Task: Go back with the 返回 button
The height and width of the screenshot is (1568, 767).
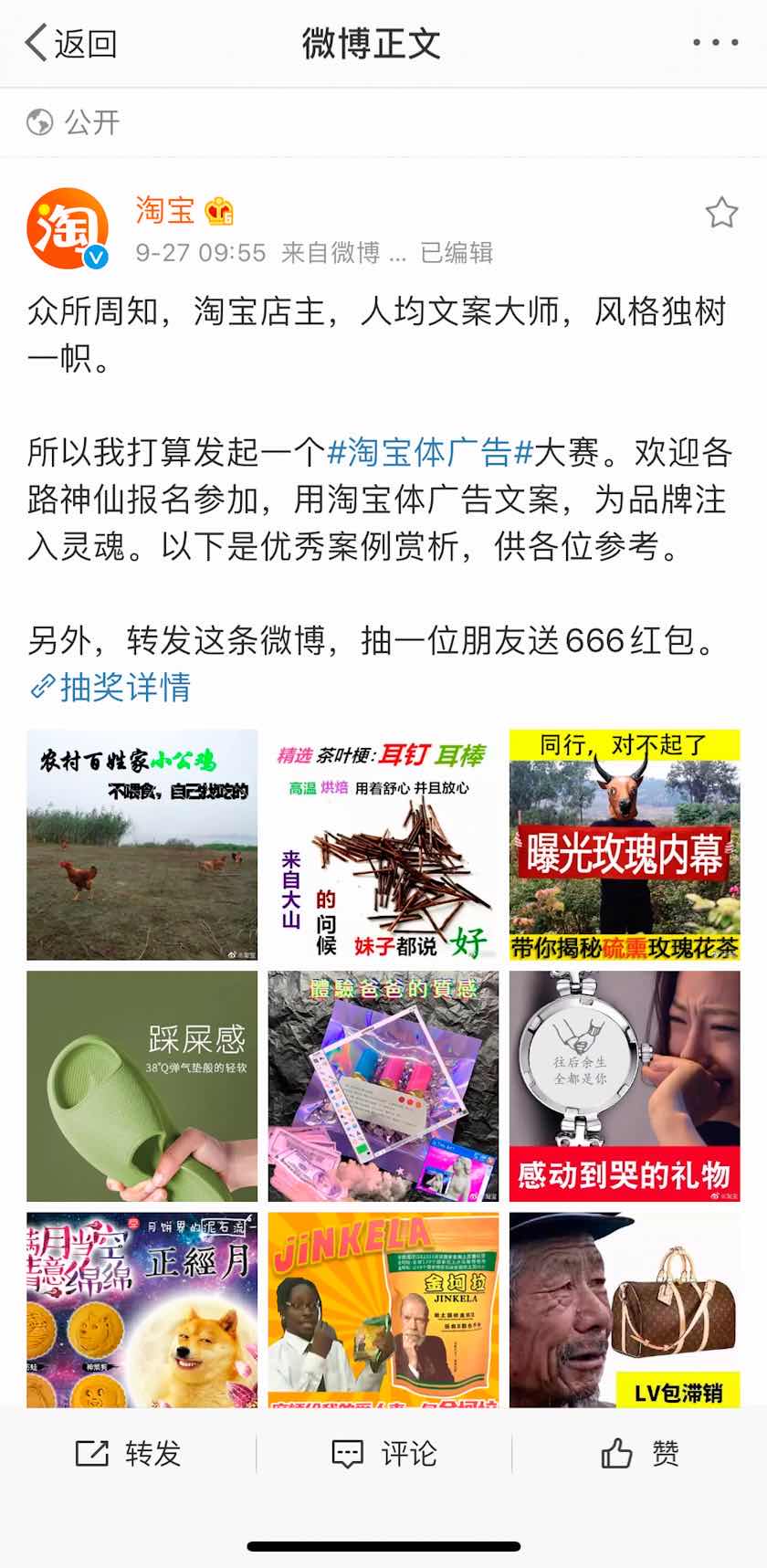Action: (x=71, y=43)
